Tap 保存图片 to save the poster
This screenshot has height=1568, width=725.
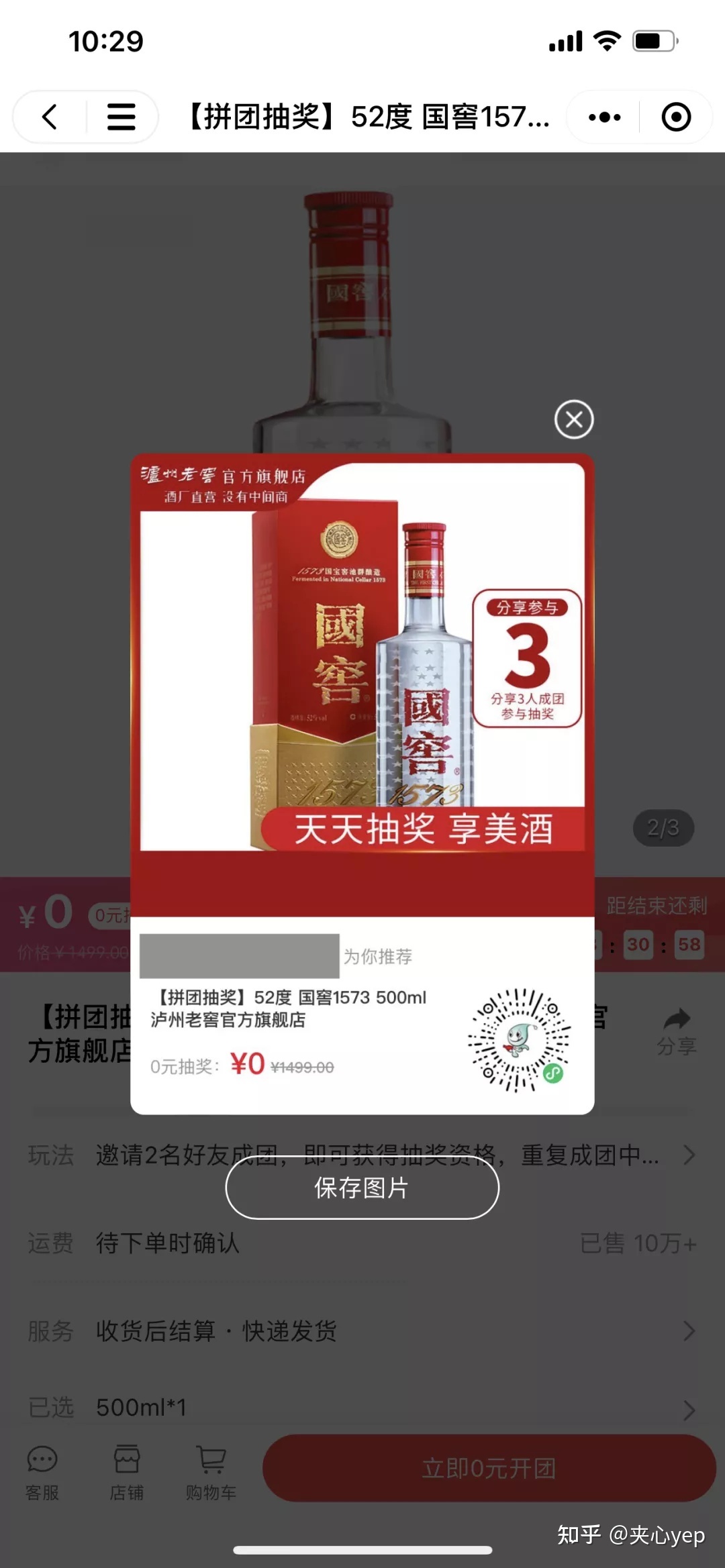click(x=362, y=1188)
